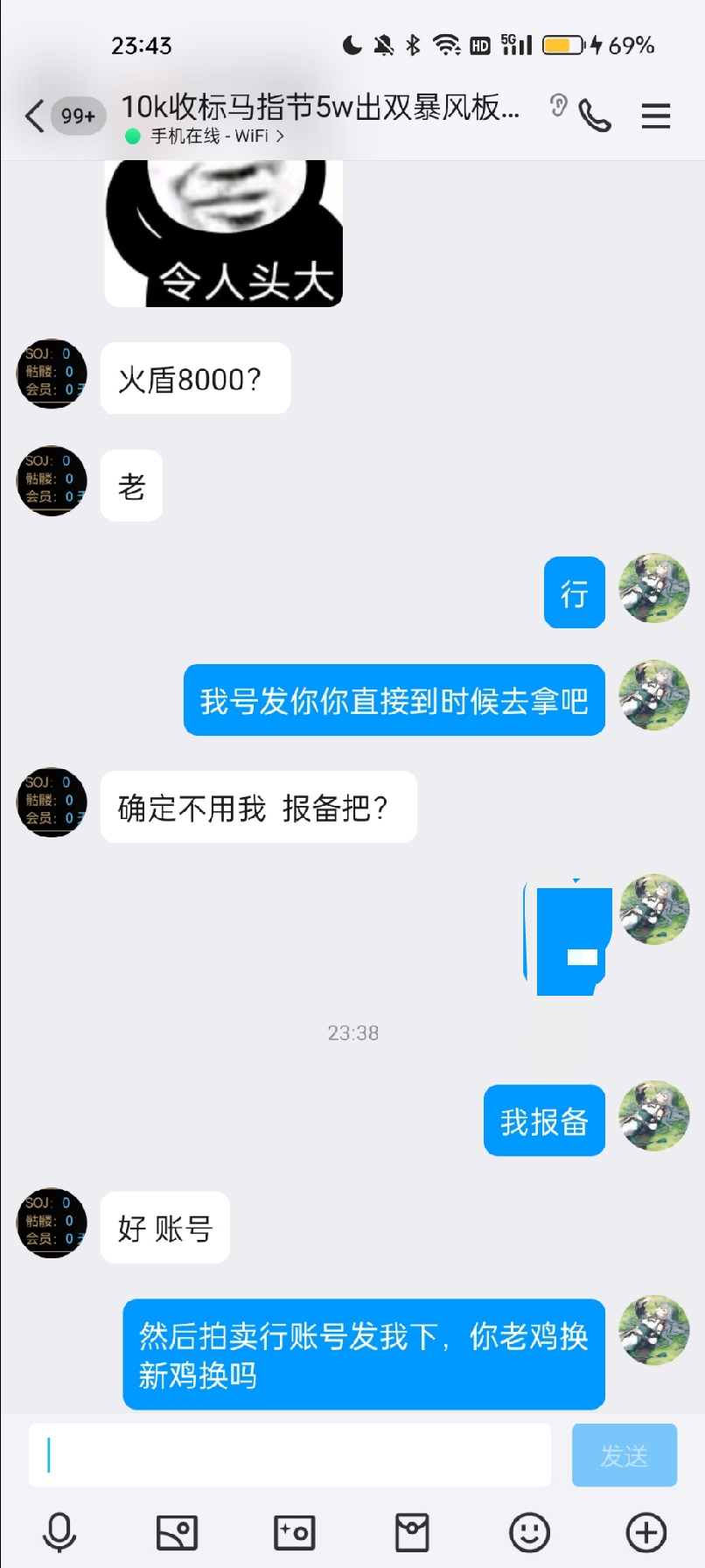Open the chat settings hamburger menu
705x1568 pixels.
[655, 116]
